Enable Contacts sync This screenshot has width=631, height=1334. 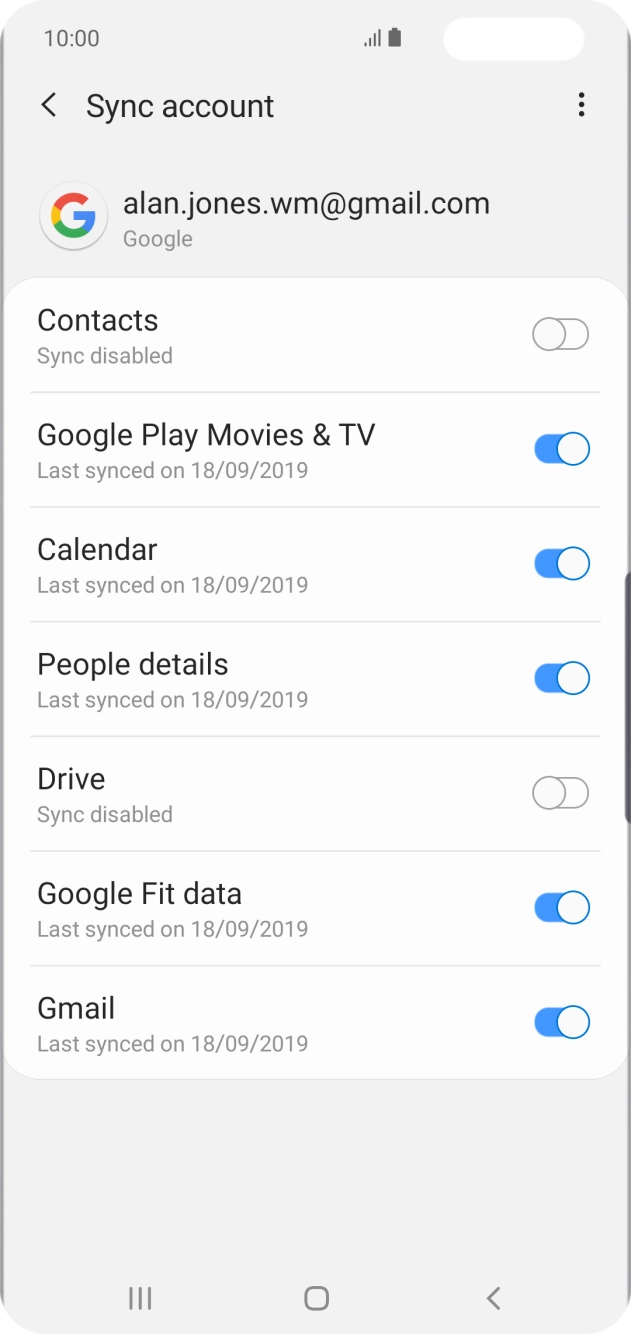coord(560,335)
